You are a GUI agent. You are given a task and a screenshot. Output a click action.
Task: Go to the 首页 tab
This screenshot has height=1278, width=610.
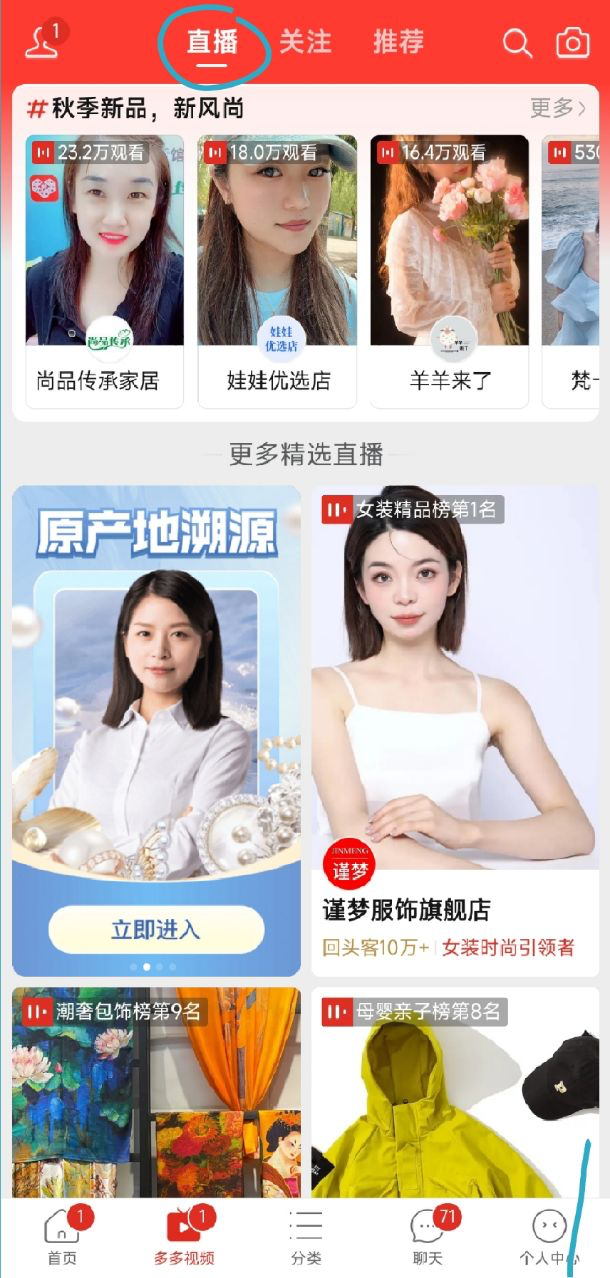[62, 1237]
